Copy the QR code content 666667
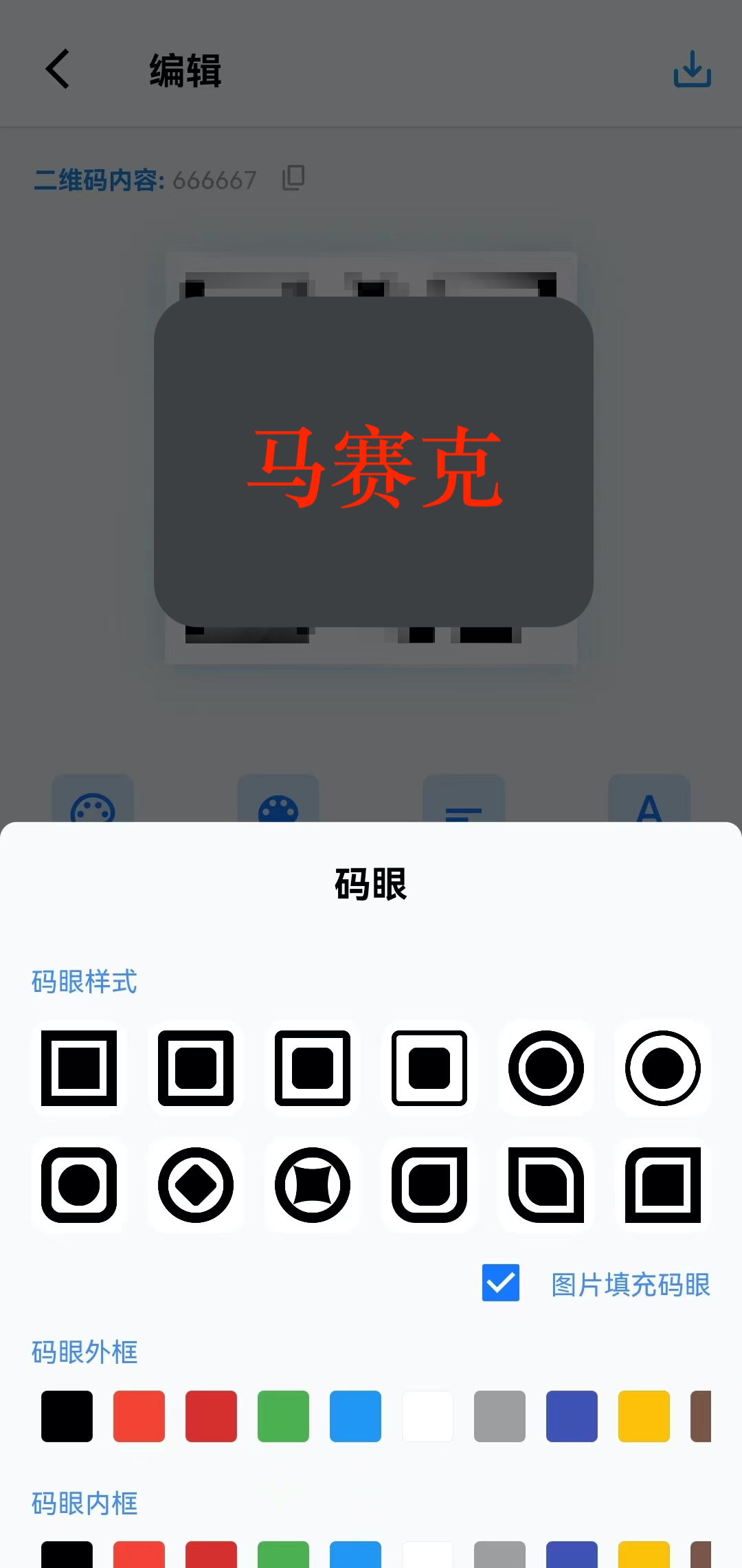742x1568 pixels. (293, 178)
